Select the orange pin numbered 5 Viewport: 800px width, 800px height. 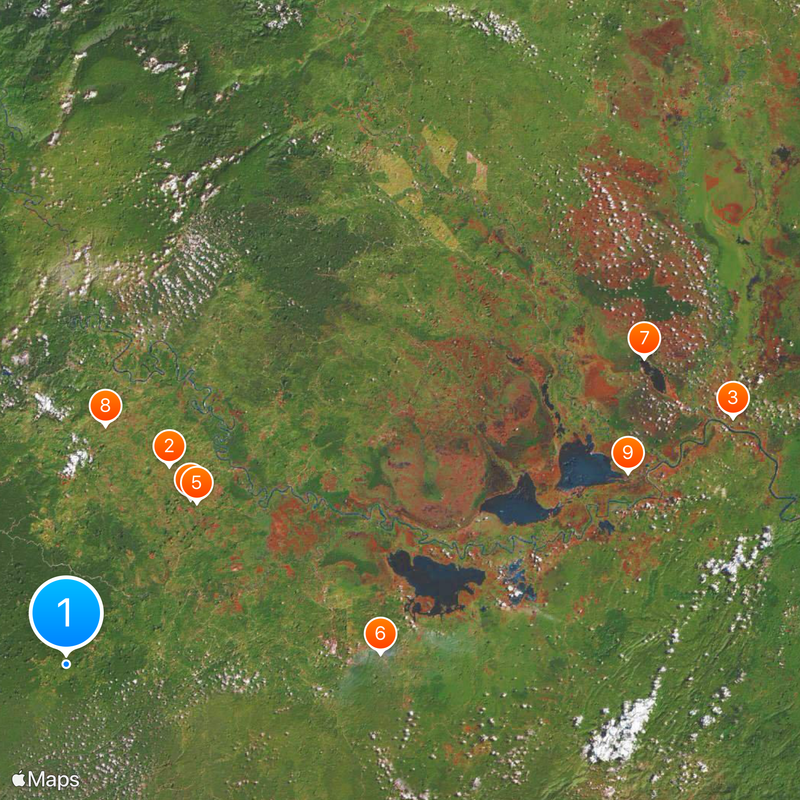197,483
